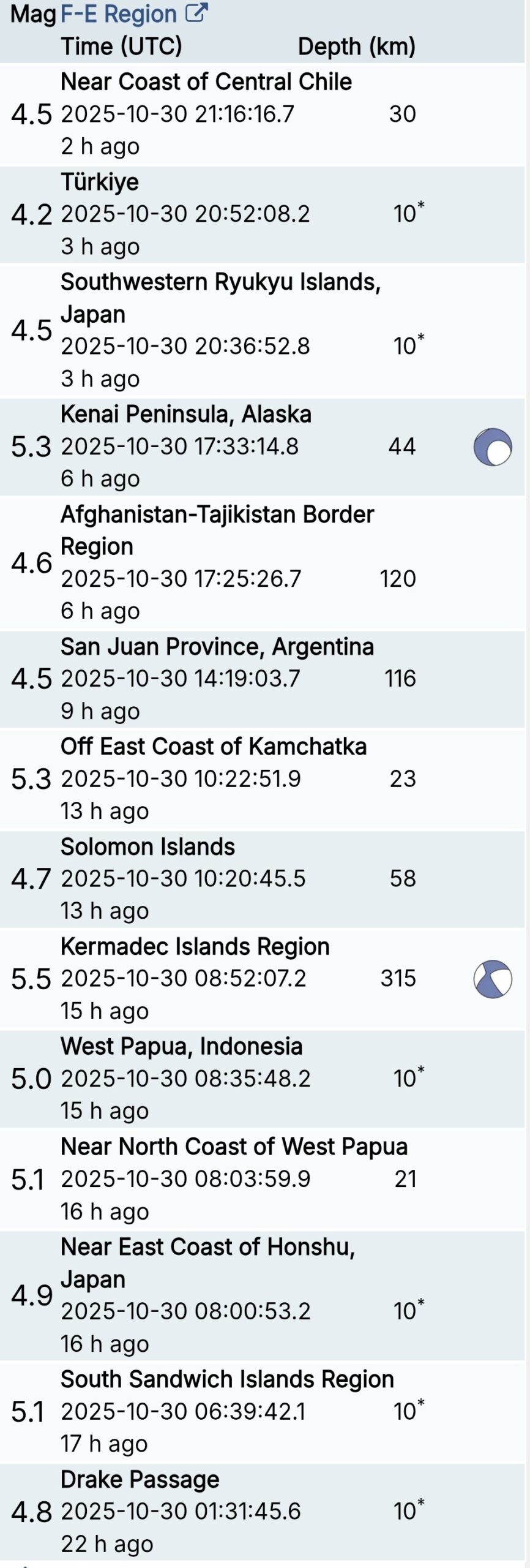Open the West Papua, Indonesia event

click(x=181, y=1046)
